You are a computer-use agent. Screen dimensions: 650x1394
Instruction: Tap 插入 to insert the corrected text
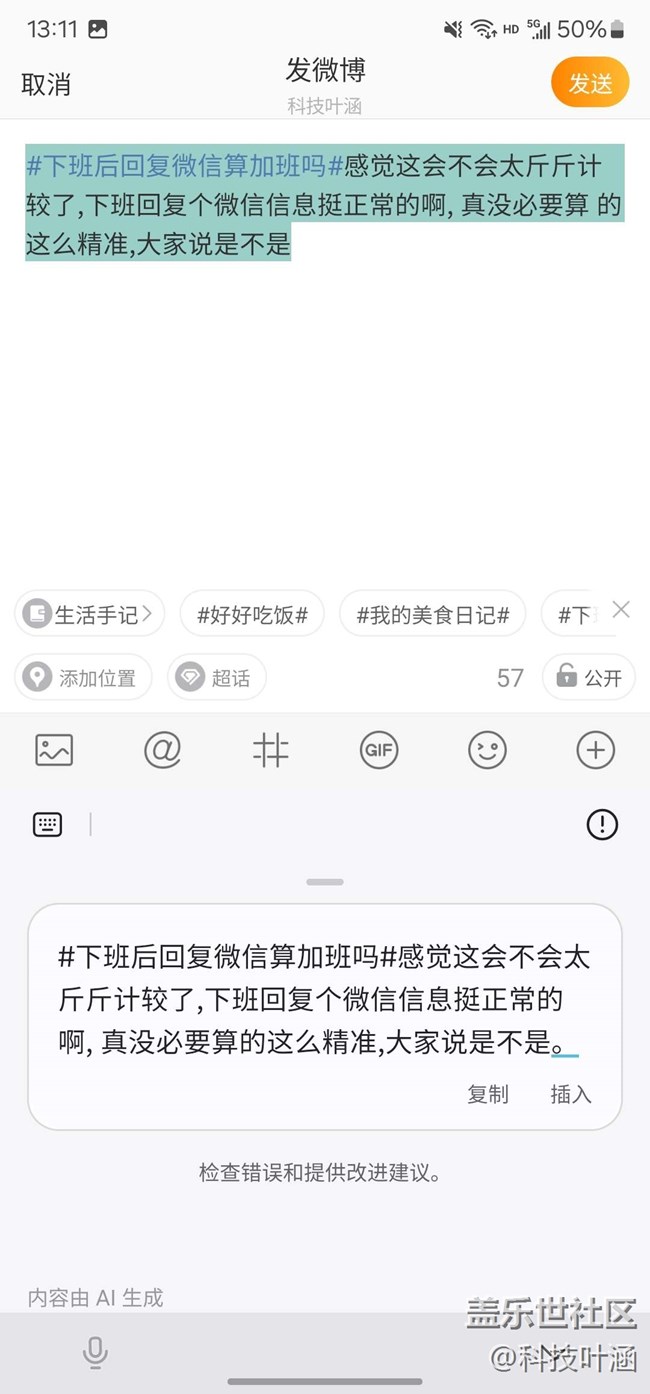tap(571, 1094)
